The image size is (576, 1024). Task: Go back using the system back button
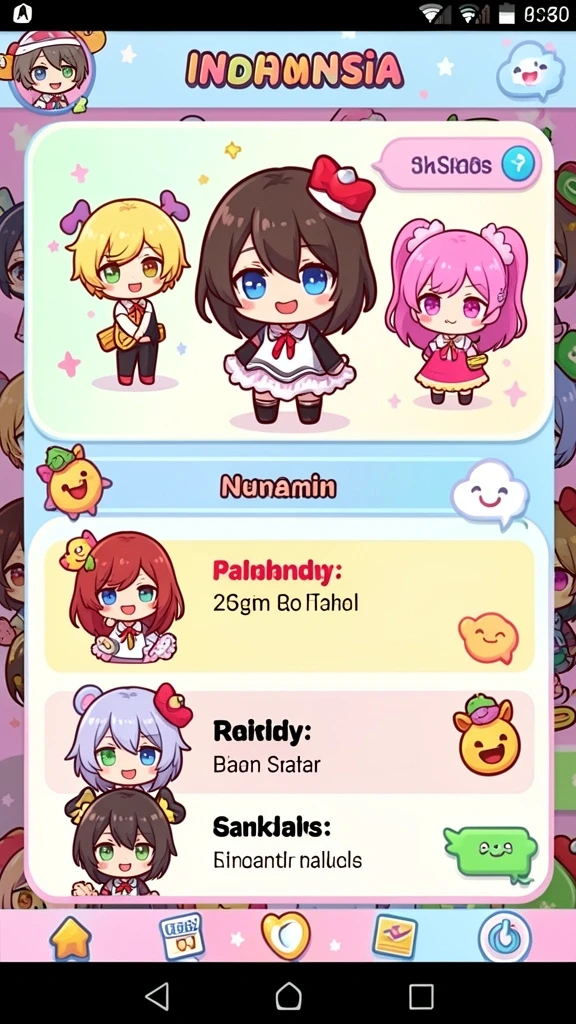tap(156, 997)
